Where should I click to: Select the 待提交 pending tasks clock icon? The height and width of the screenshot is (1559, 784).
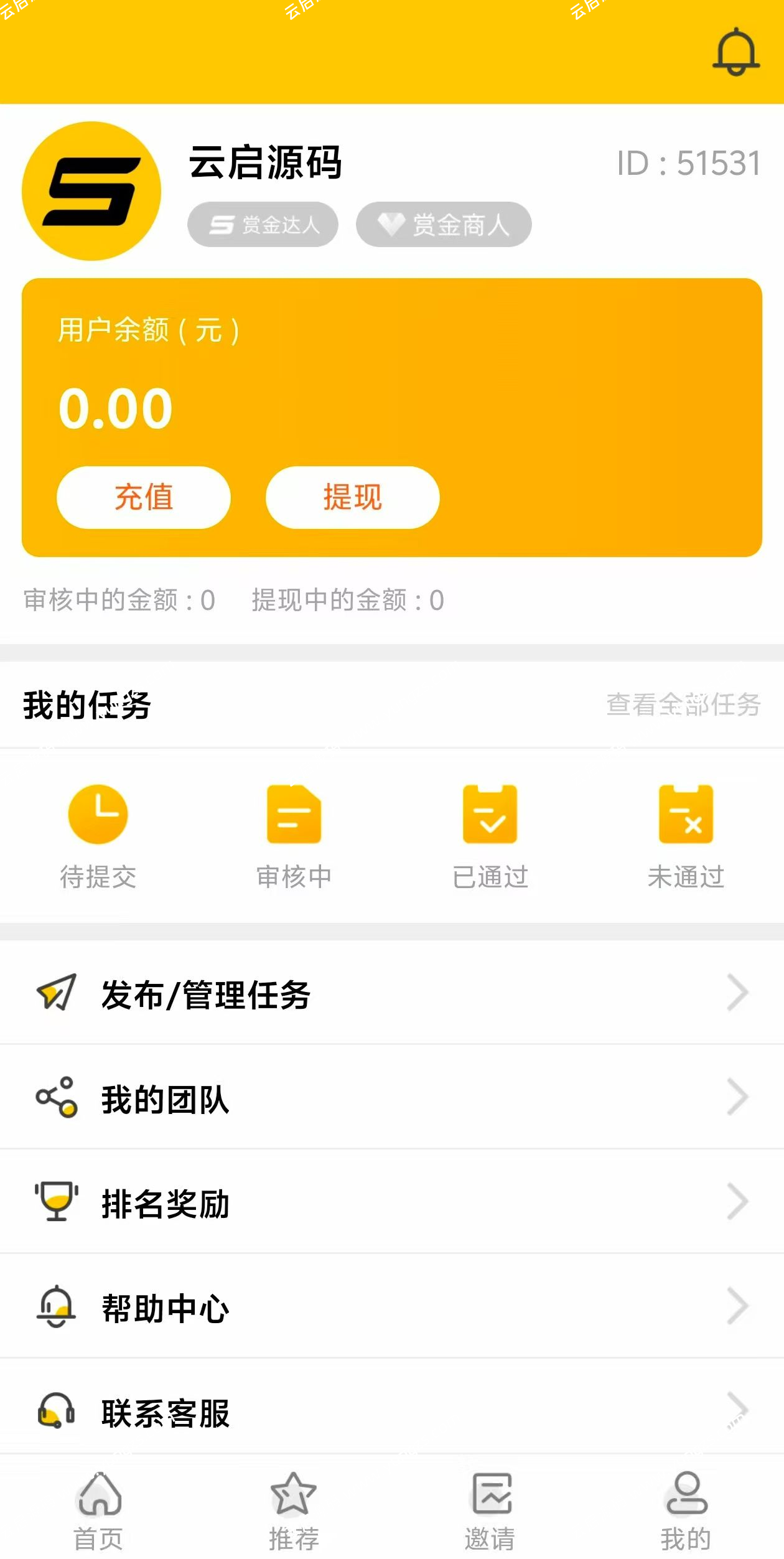[x=98, y=815]
